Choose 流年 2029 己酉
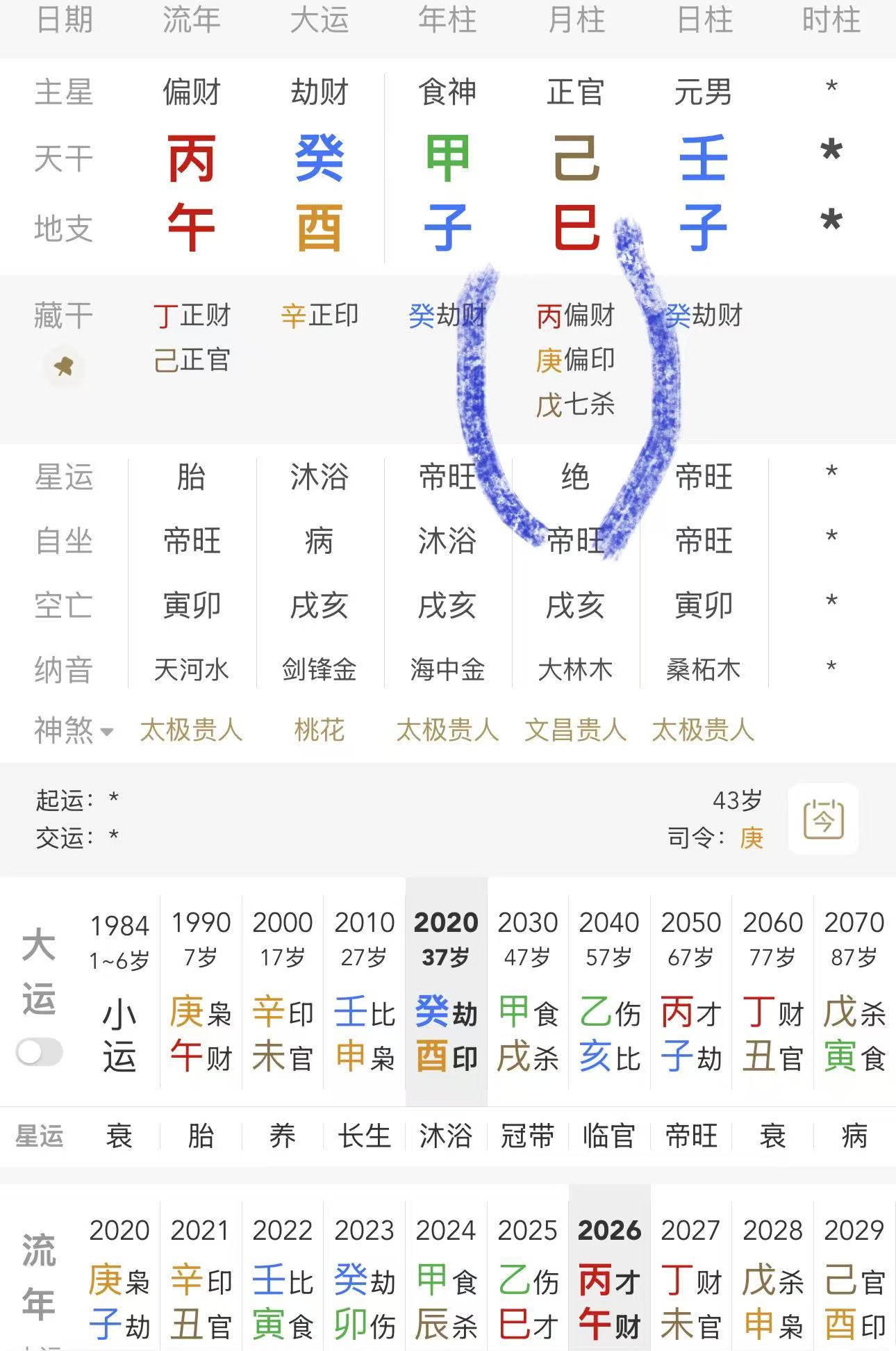896x1351 pixels. (854, 1277)
